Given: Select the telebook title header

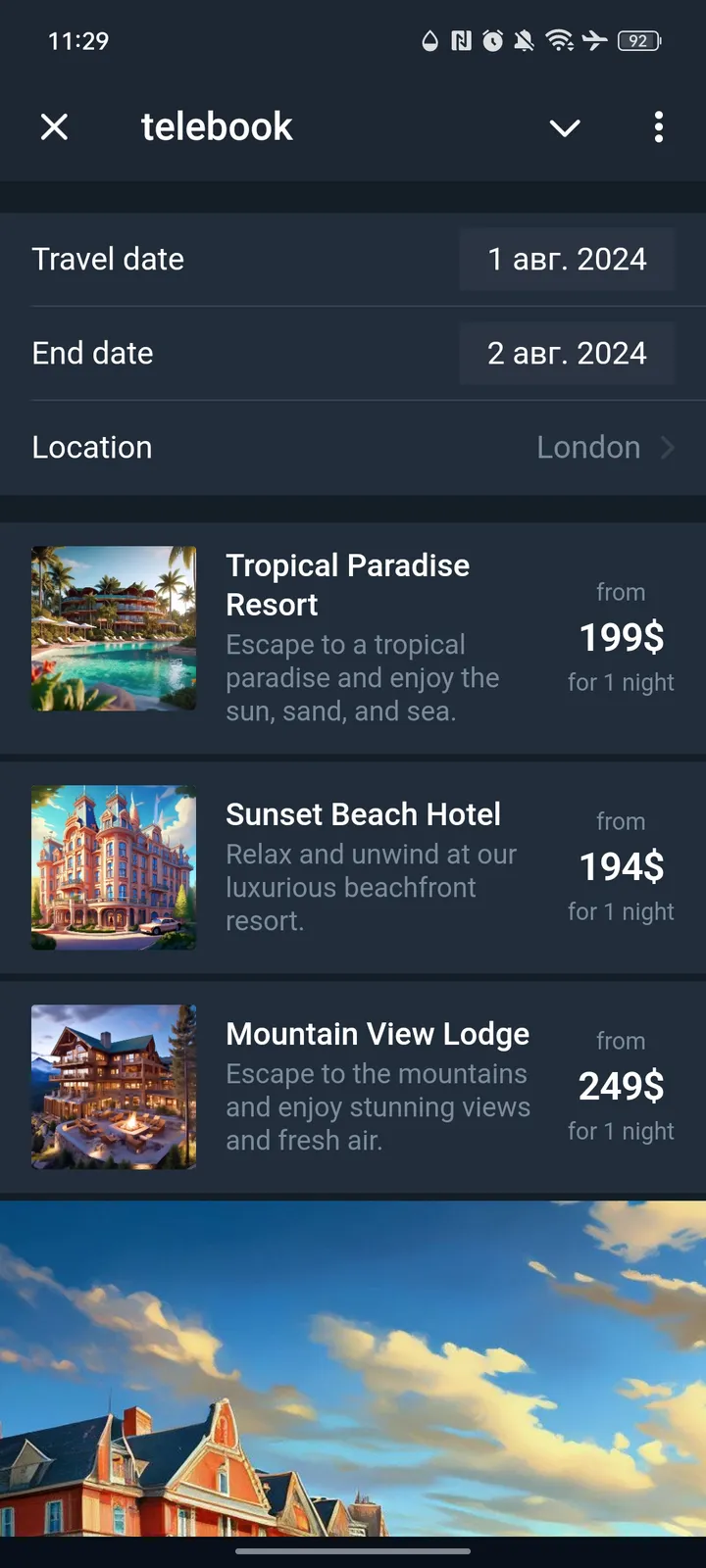Looking at the screenshot, I should point(217,126).
